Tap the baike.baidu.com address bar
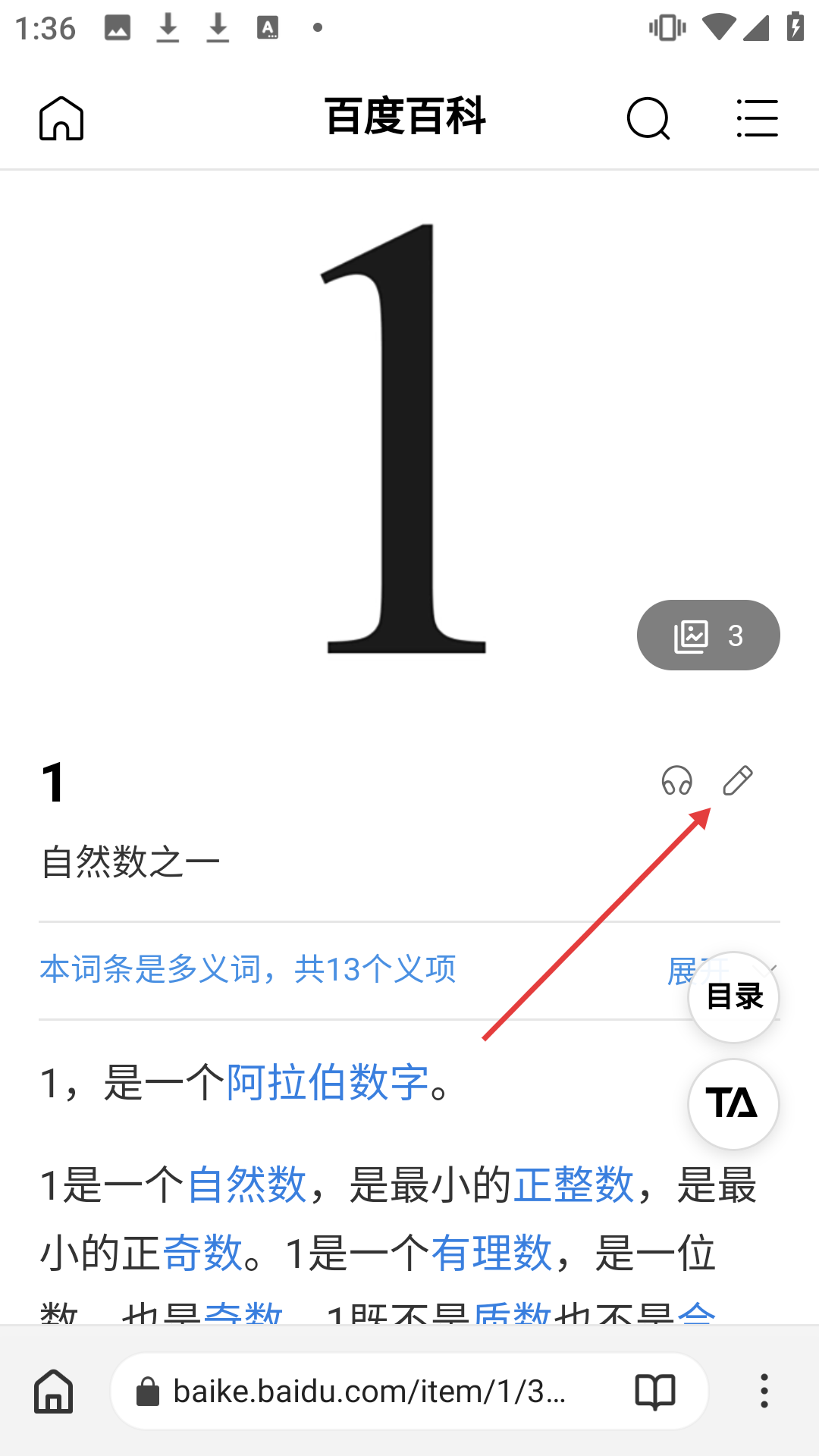The width and height of the screenshot is (819, 1456). tap(369, 1392)
